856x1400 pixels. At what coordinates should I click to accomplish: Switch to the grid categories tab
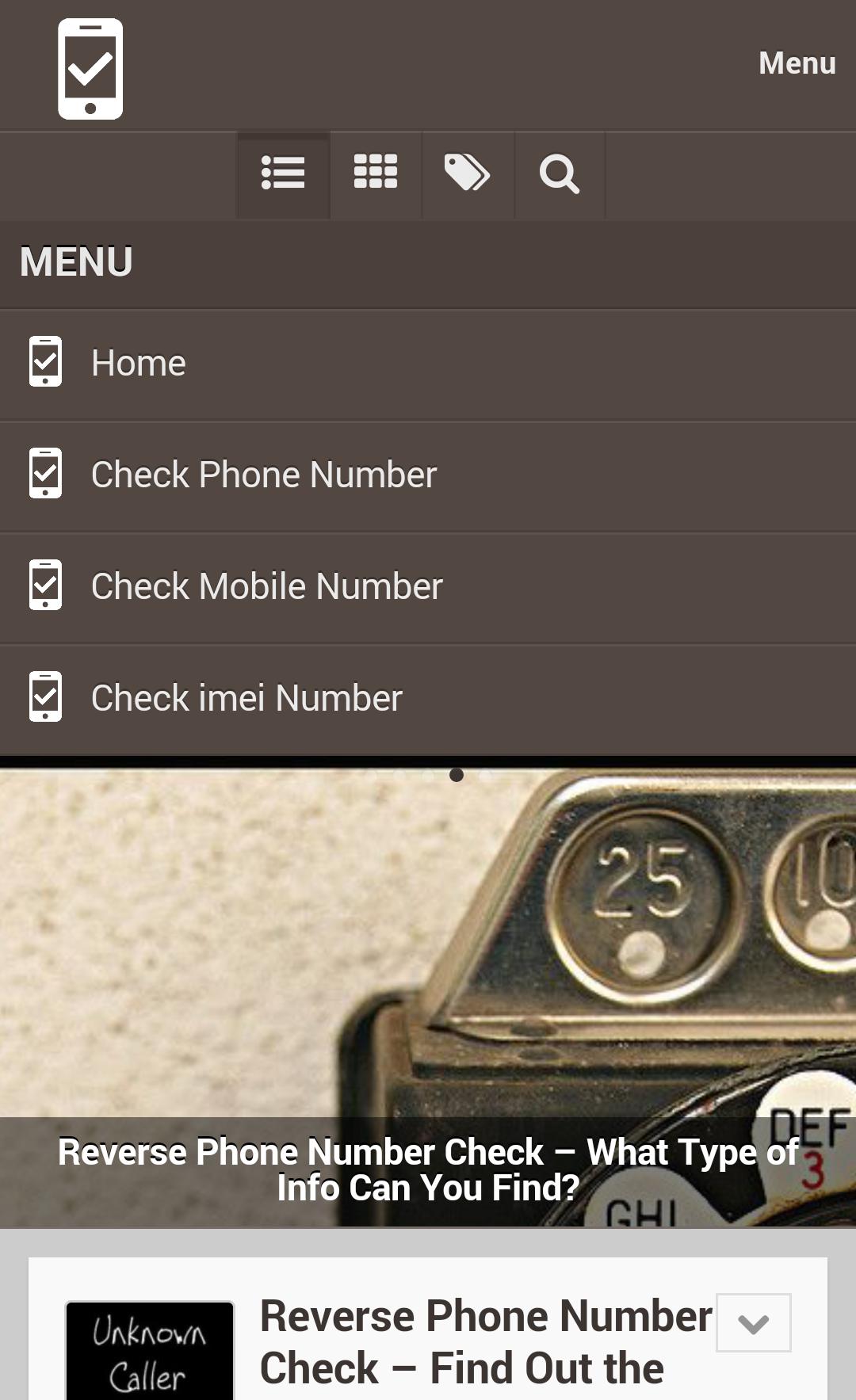tap(376, 174)
